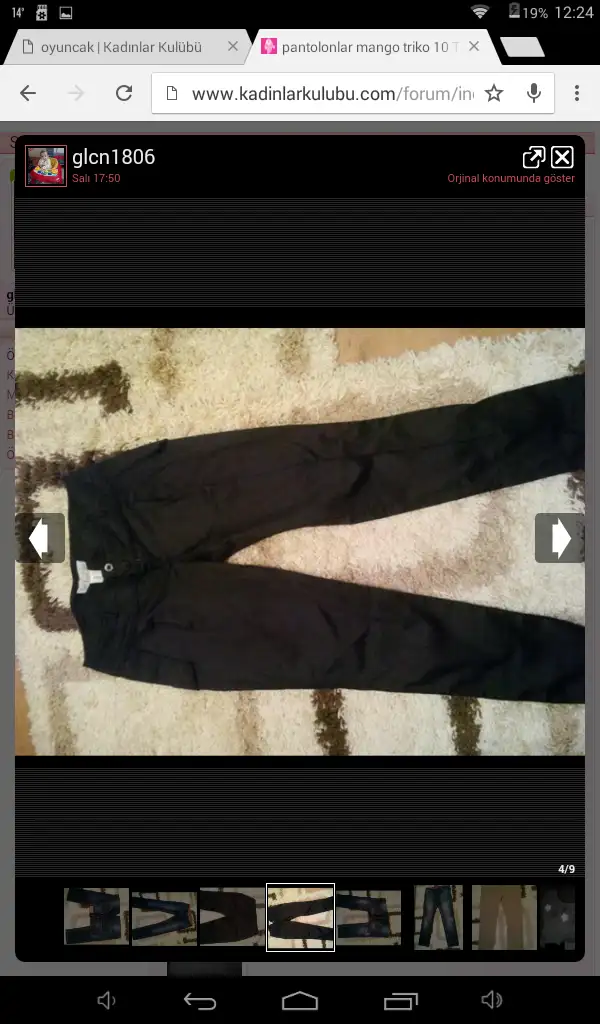
Task: Select the first thumbnail in the filmstrip
Action: pos(97,917)
